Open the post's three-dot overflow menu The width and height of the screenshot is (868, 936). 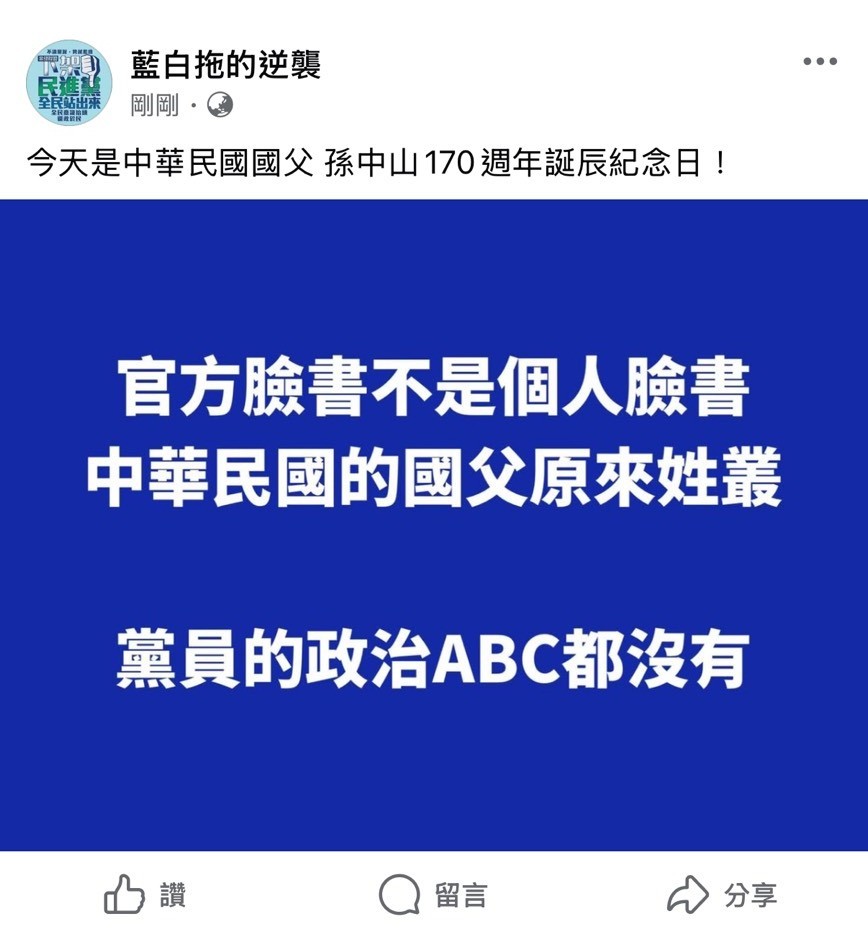819,62
